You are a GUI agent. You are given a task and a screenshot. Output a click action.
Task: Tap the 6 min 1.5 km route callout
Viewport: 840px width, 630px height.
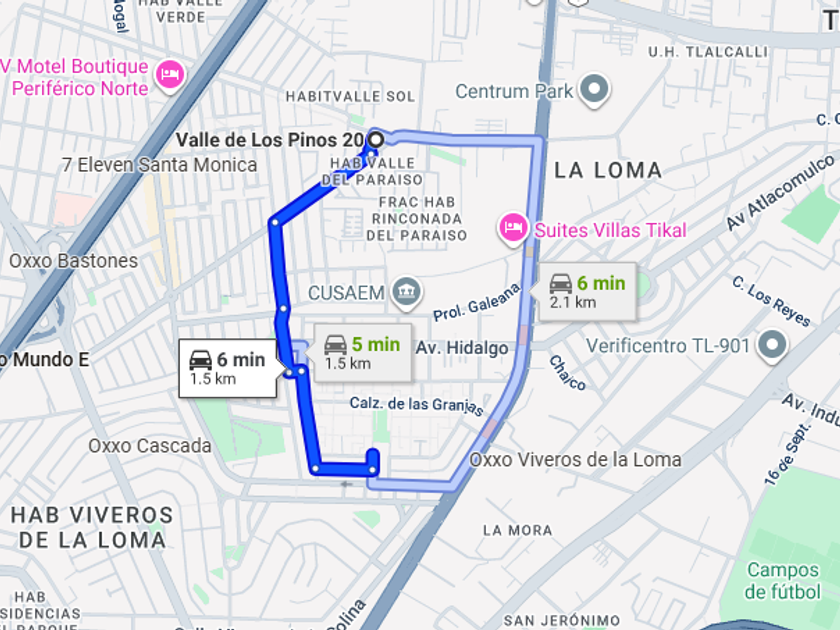[227, 368]
